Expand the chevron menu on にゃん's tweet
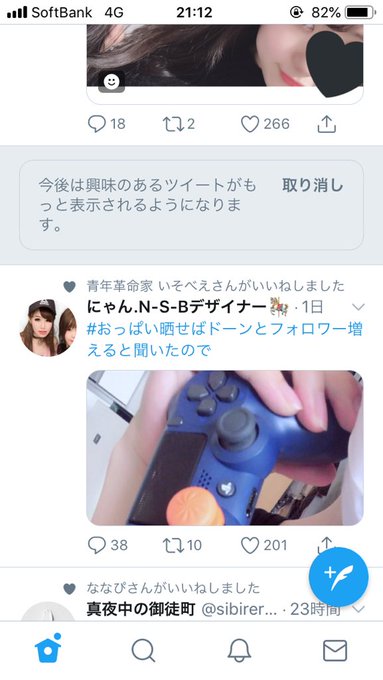This screenshot has width=383, height=680. 358,307
